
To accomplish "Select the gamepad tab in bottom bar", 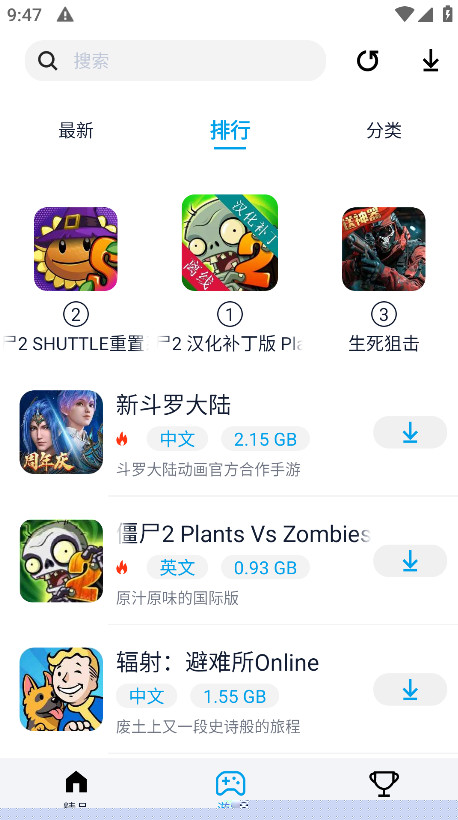I will (x=230, y=787).
